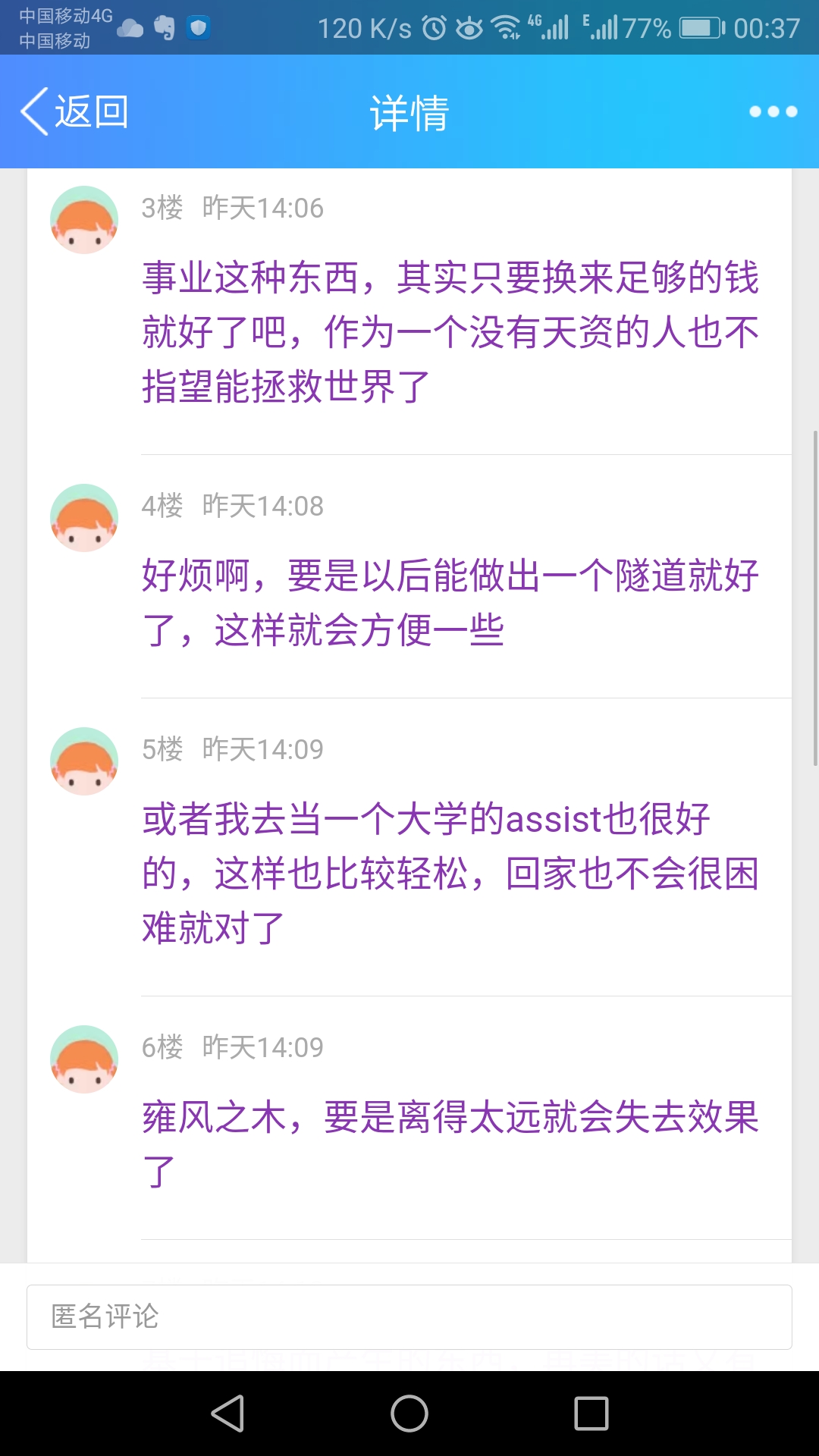
Task: Select the 6楼 comment about 雍风之木
Action: 450,1144
